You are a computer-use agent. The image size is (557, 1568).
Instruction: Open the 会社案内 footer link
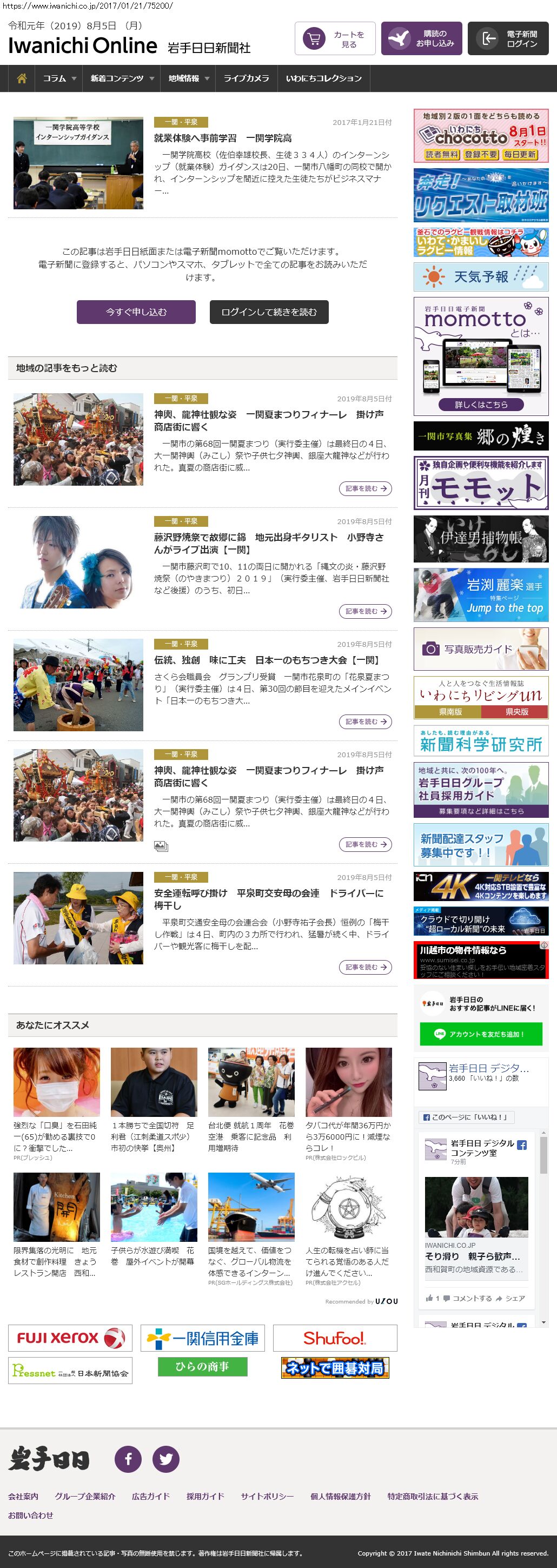click(x=23, y=1496)
